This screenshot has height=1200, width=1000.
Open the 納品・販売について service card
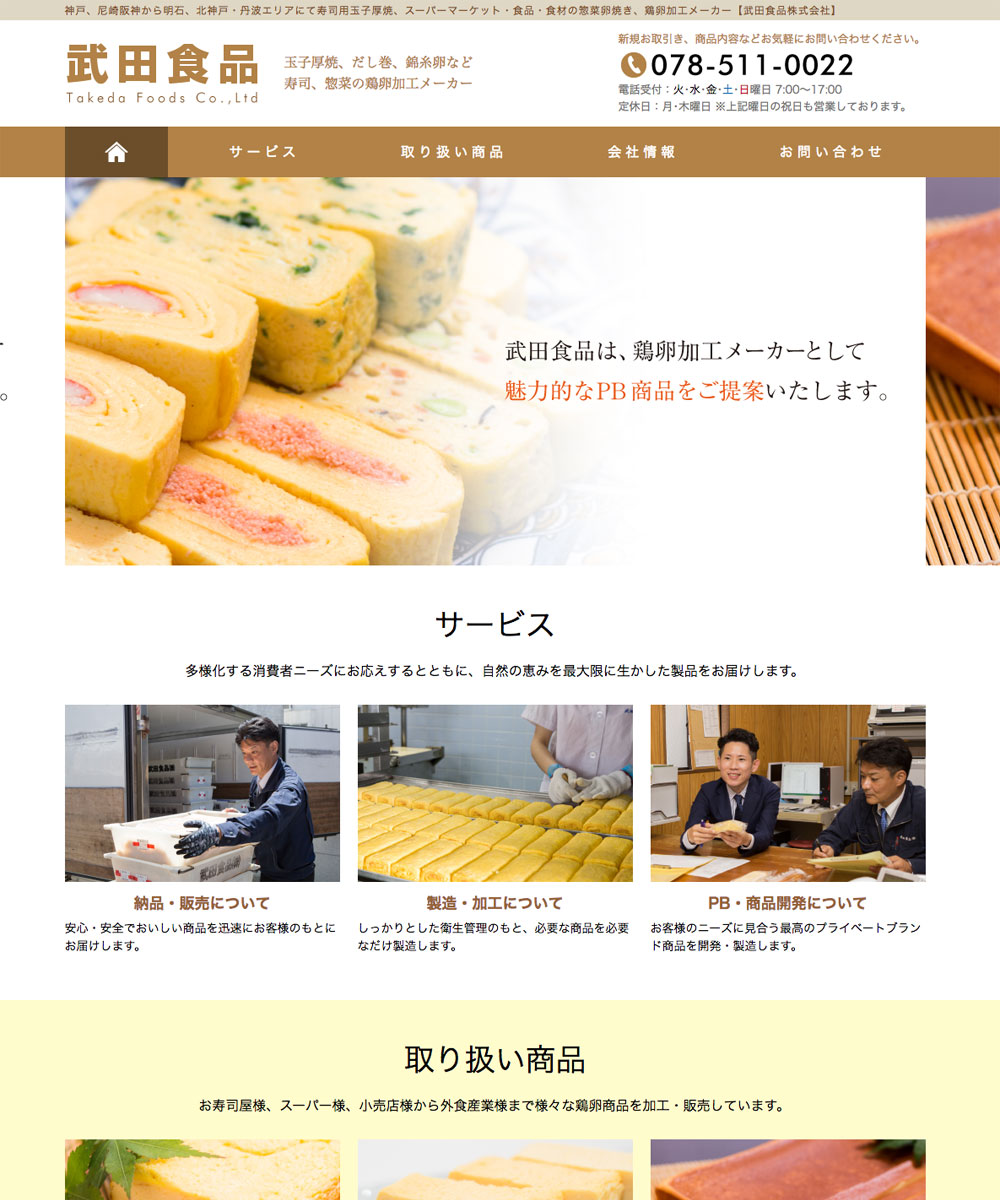point(202,903)
